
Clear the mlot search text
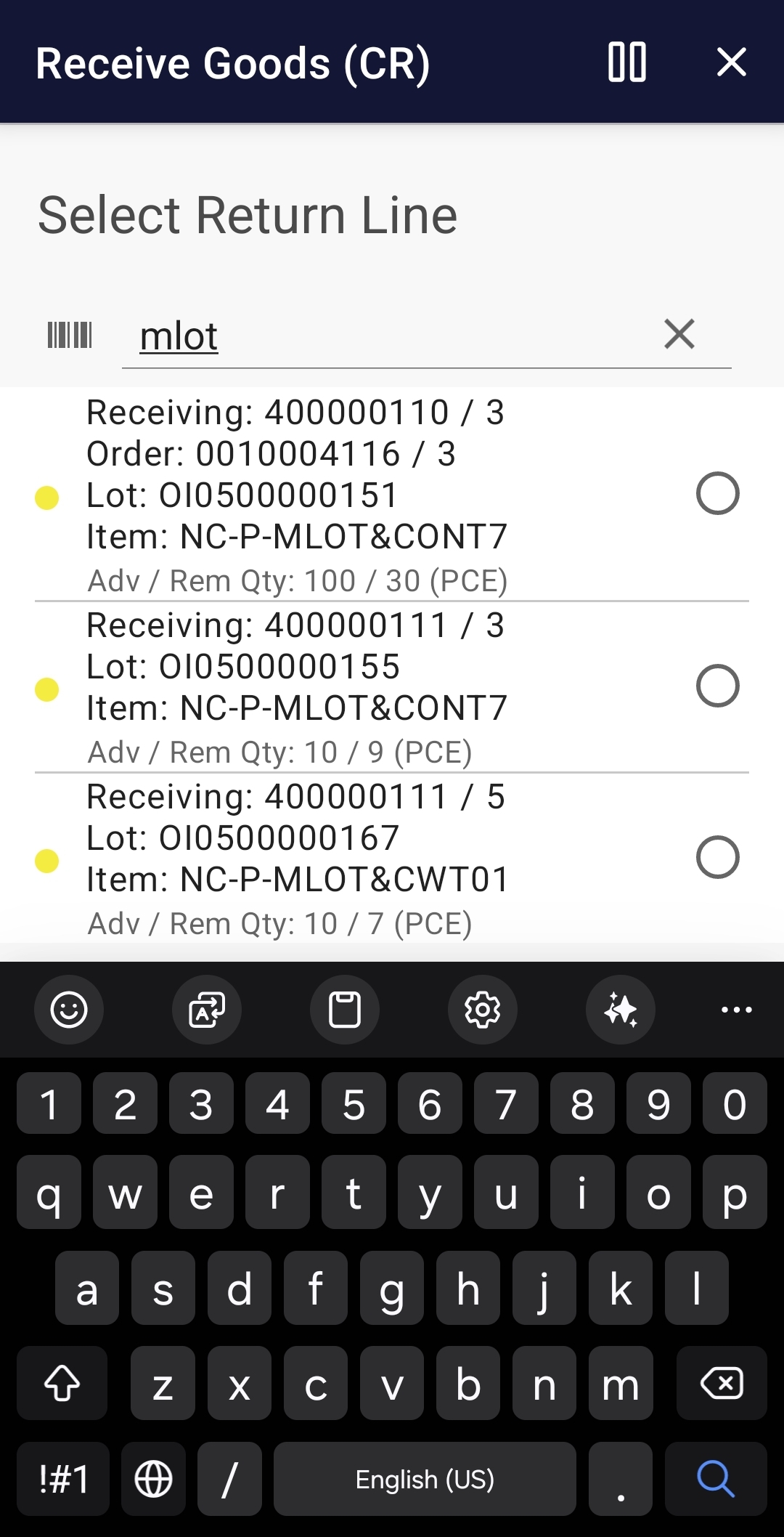tap(678, 334)
